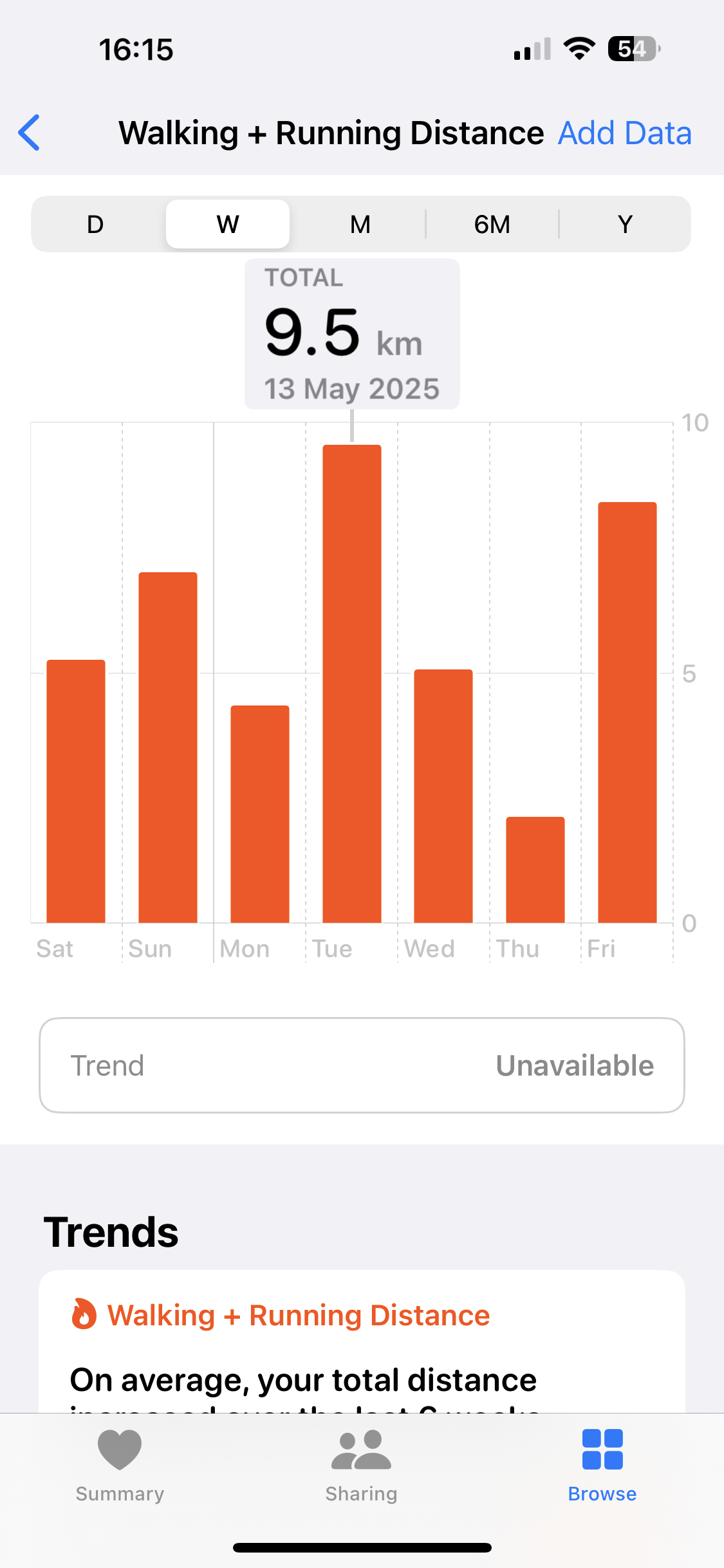Tap the Trend Unavailable row
724x1568 pixels.
(362, 1065)
